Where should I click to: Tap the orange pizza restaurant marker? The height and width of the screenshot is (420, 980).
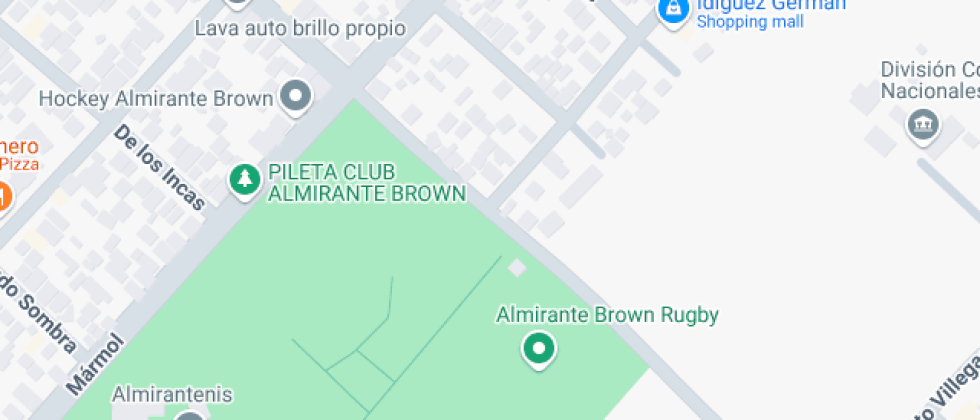[3, 195]
